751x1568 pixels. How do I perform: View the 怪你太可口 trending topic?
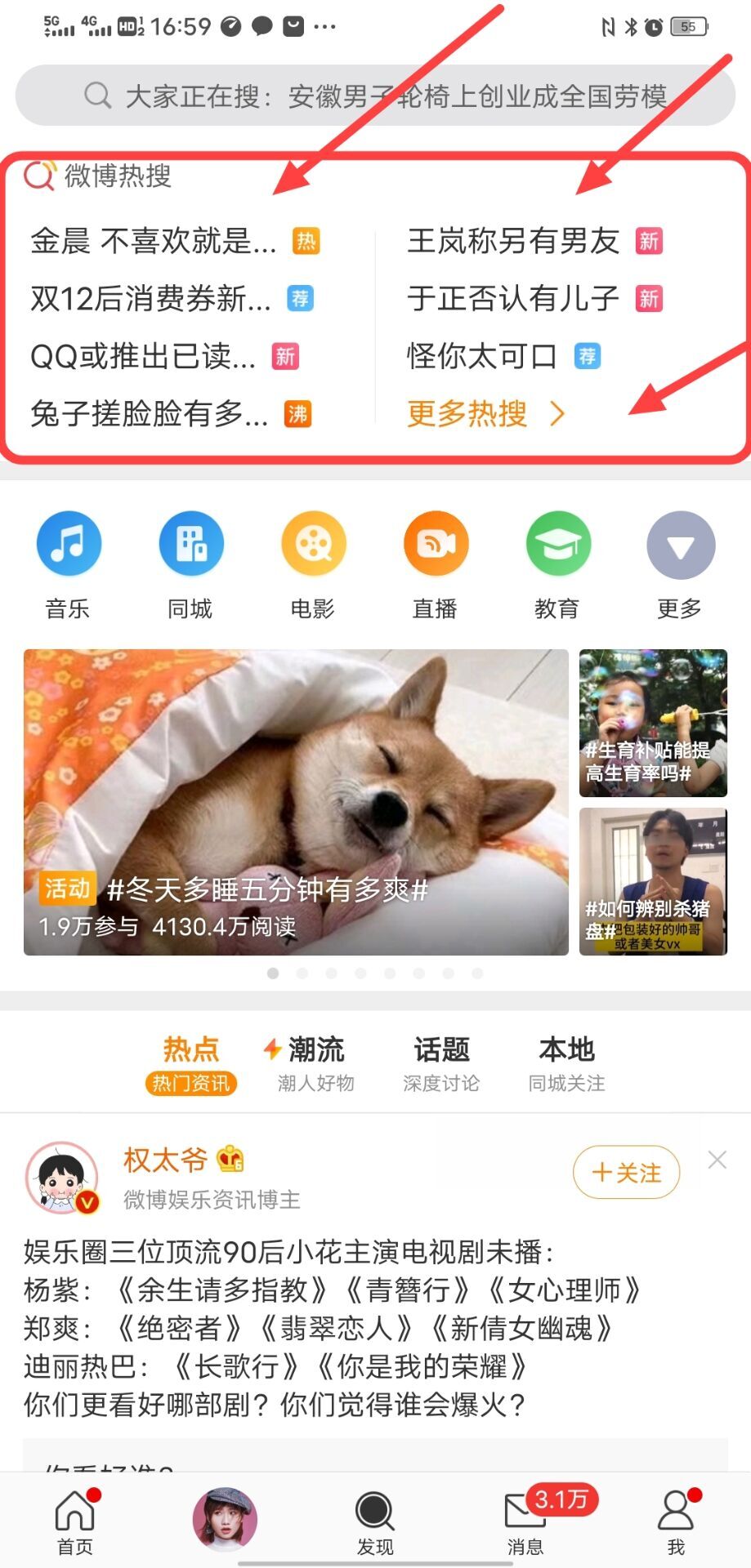[x=482, y=356]
